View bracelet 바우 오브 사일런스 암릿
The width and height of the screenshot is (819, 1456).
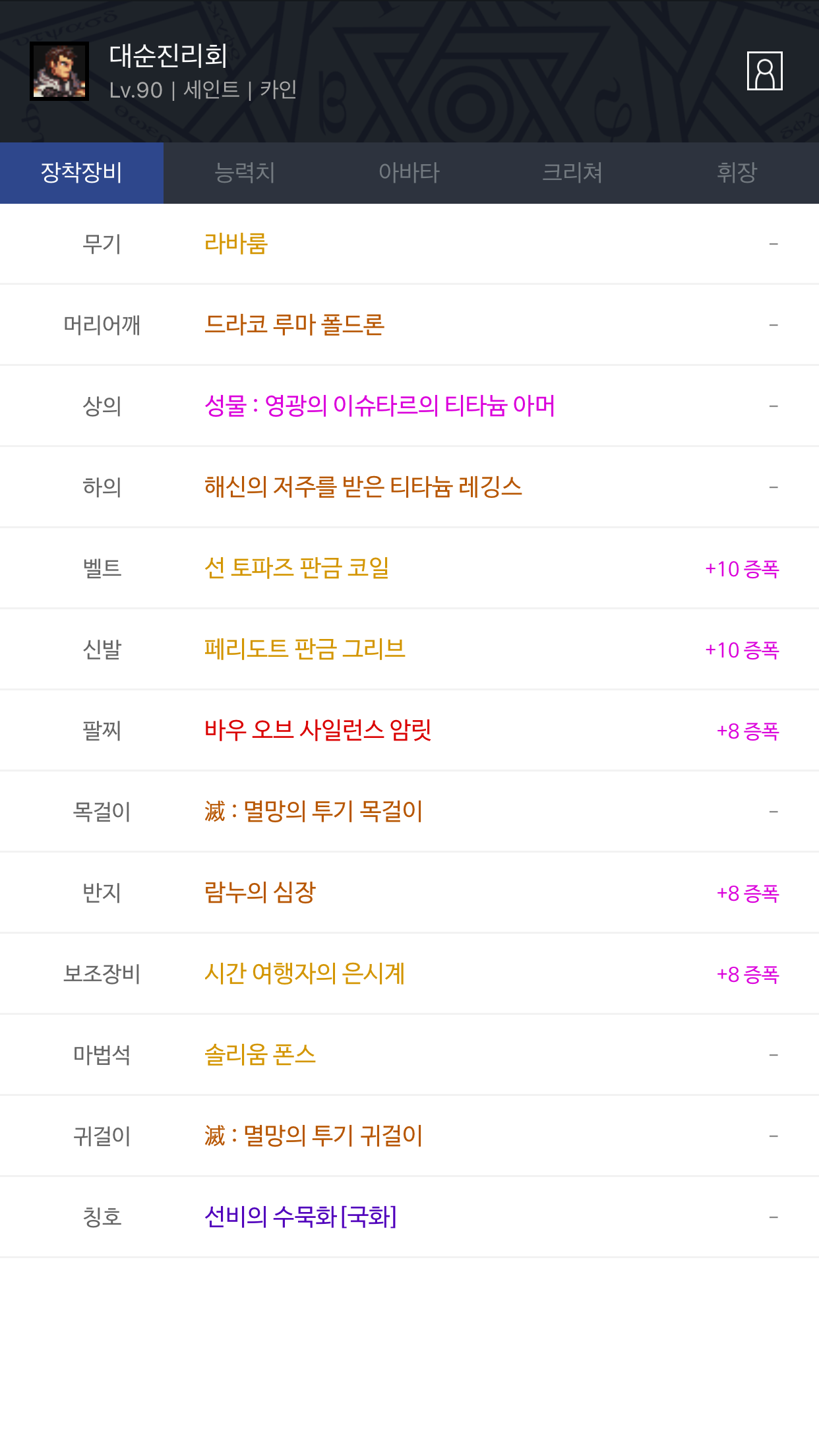(318, 731)
